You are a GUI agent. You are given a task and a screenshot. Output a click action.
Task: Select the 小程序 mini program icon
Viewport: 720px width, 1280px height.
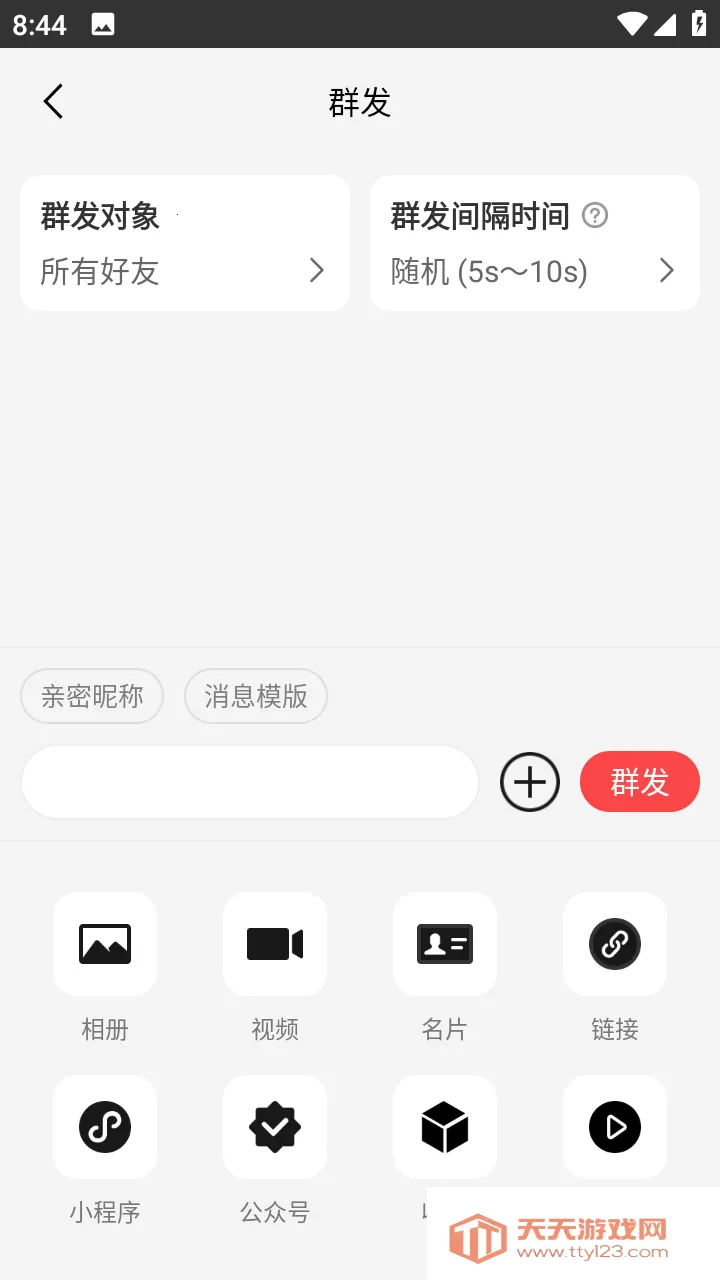pyautogui.click(x=105, y=1127)
